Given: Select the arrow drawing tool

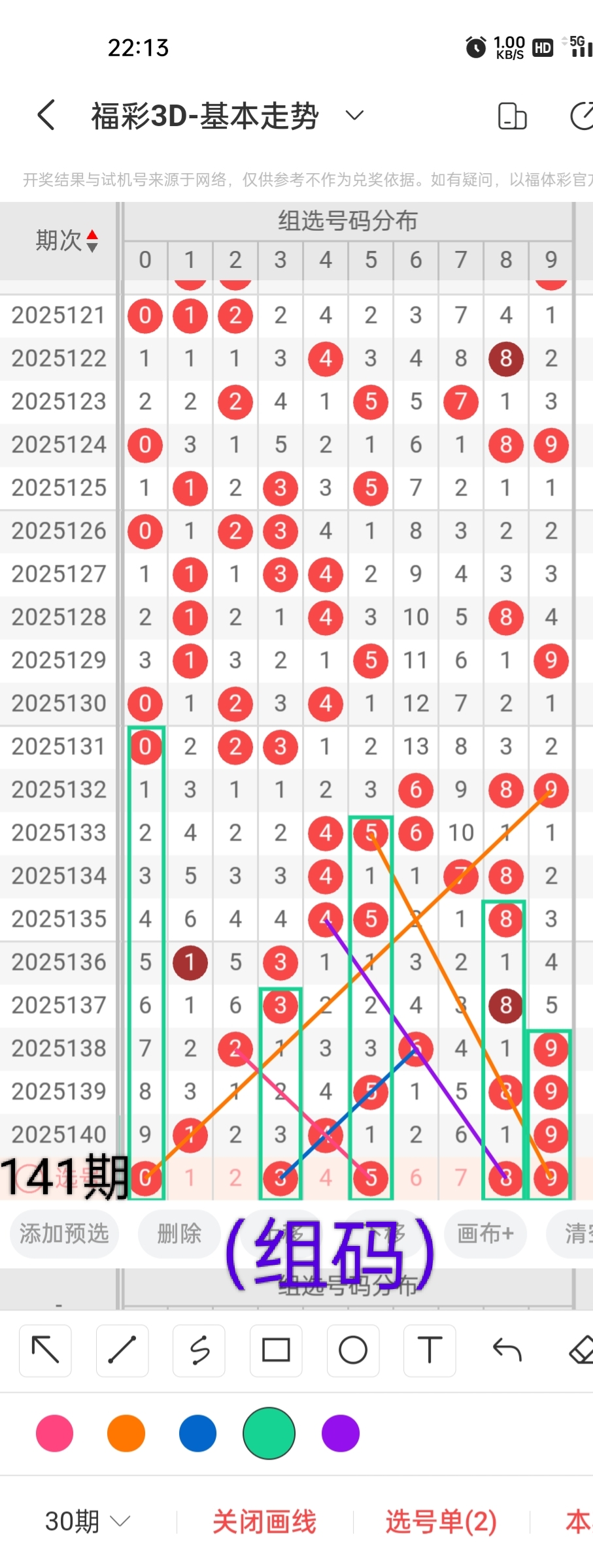Looking at the screenshot, I should click(45, 1350).
